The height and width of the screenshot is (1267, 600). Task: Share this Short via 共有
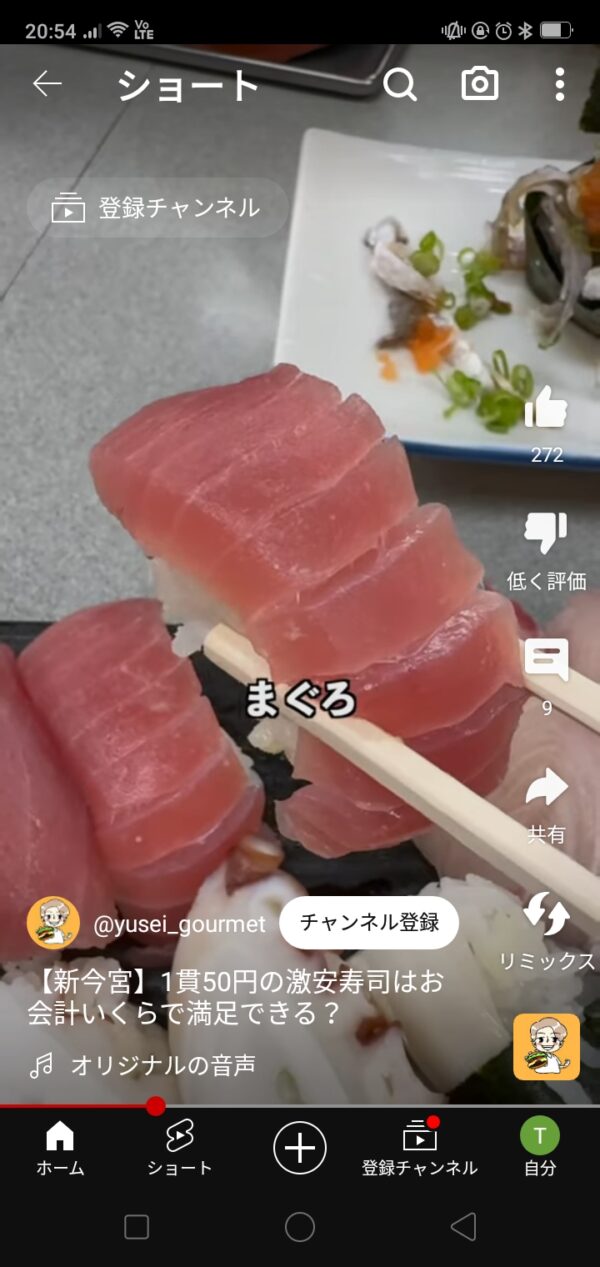(546, 788)
